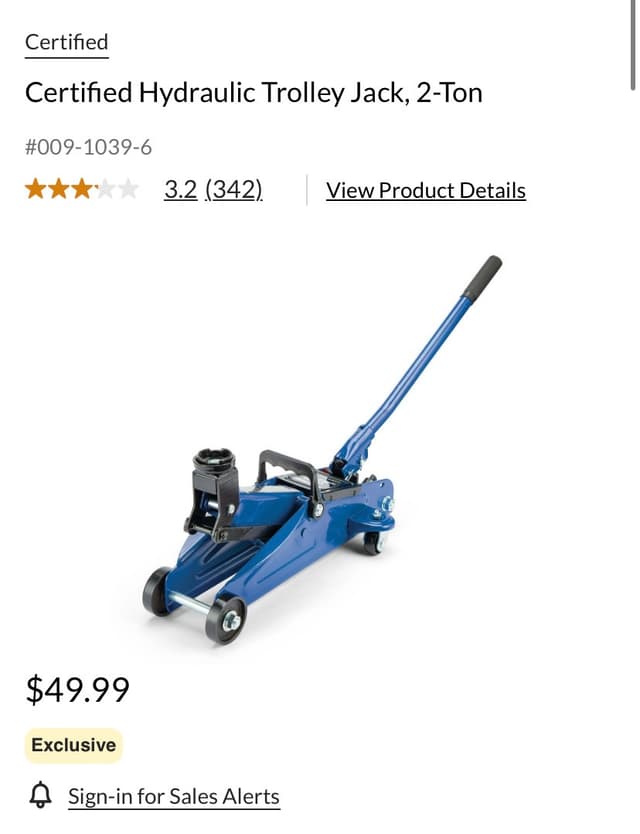Open the trolley jack product image
The width and height of the screenshot is (640, 834).
pos(320,450)
